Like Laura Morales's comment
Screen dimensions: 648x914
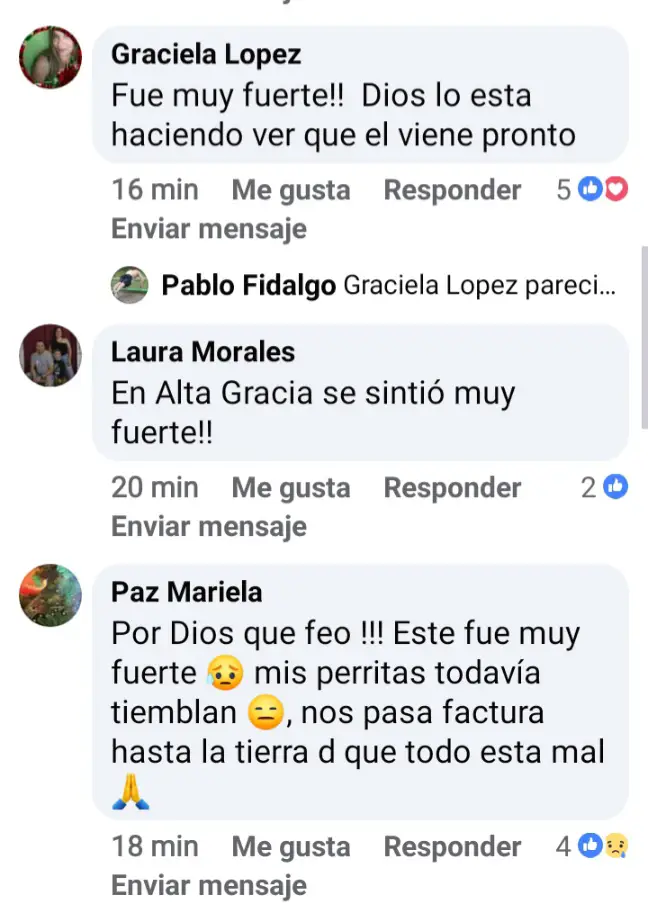click(290, 488)
